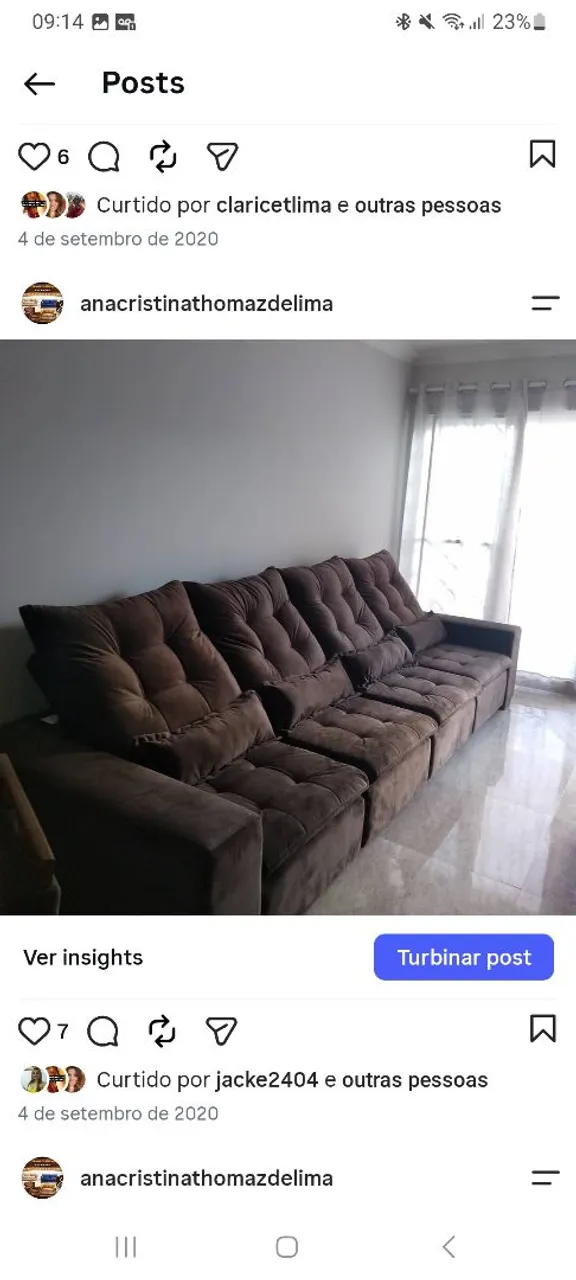Screen dimensions: 576x1280
Task: Go back from the Posts screen
Action: point(39,84)
